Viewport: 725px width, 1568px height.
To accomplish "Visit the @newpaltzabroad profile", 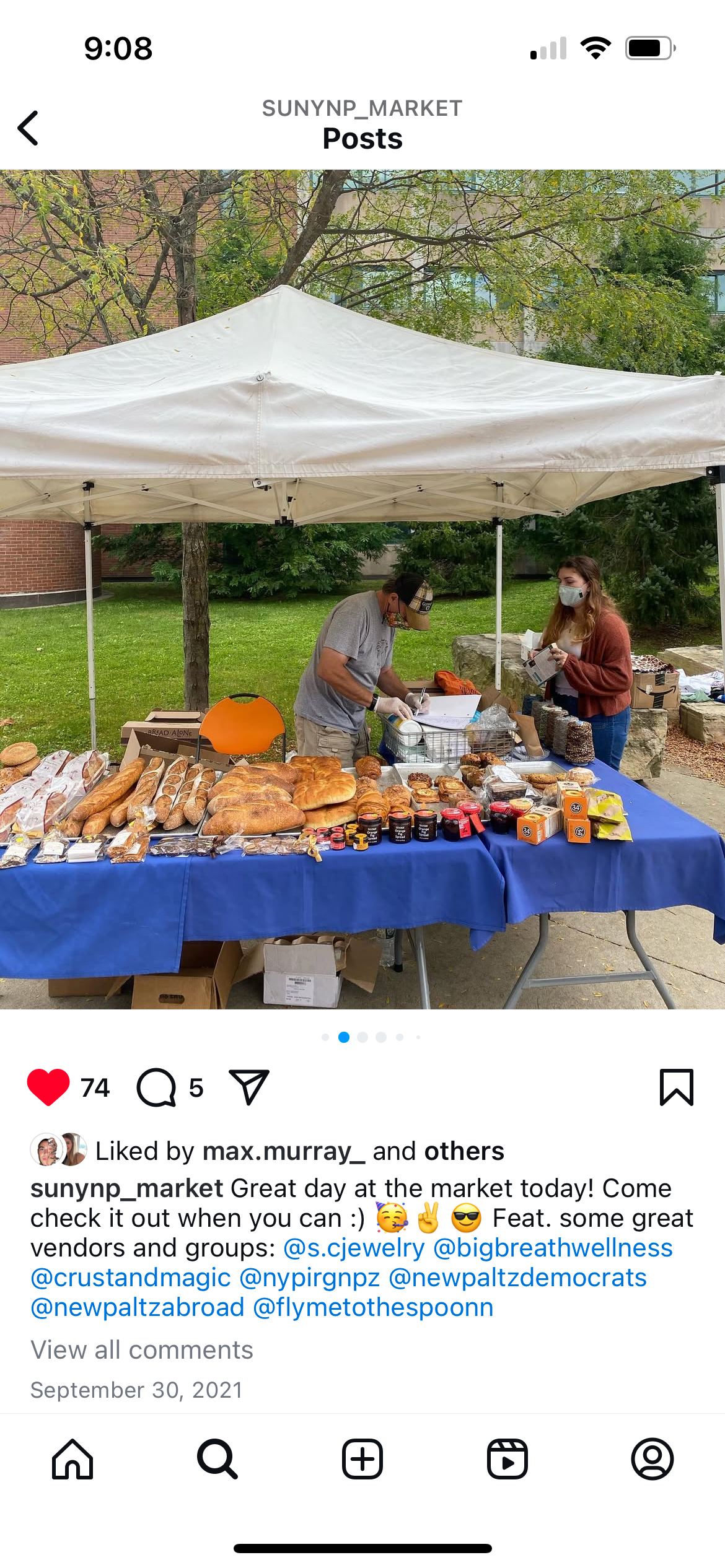I will [x=138, y=1307].
